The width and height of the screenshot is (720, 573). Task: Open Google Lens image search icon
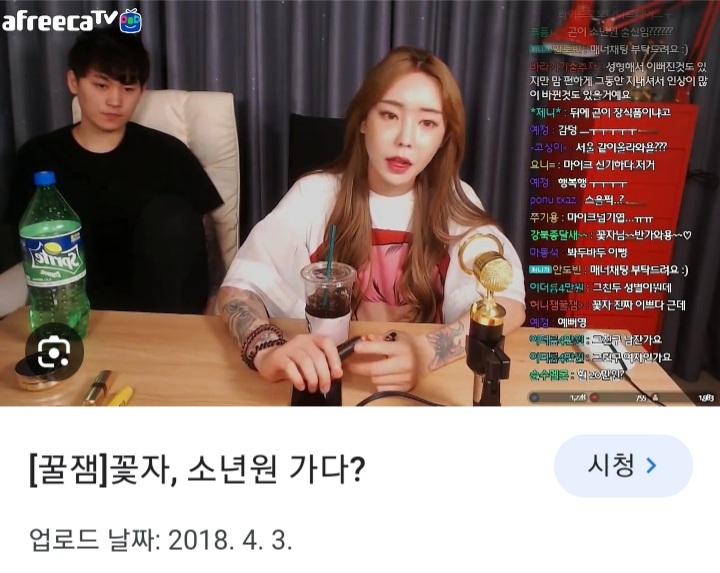[x=53, y=351]
